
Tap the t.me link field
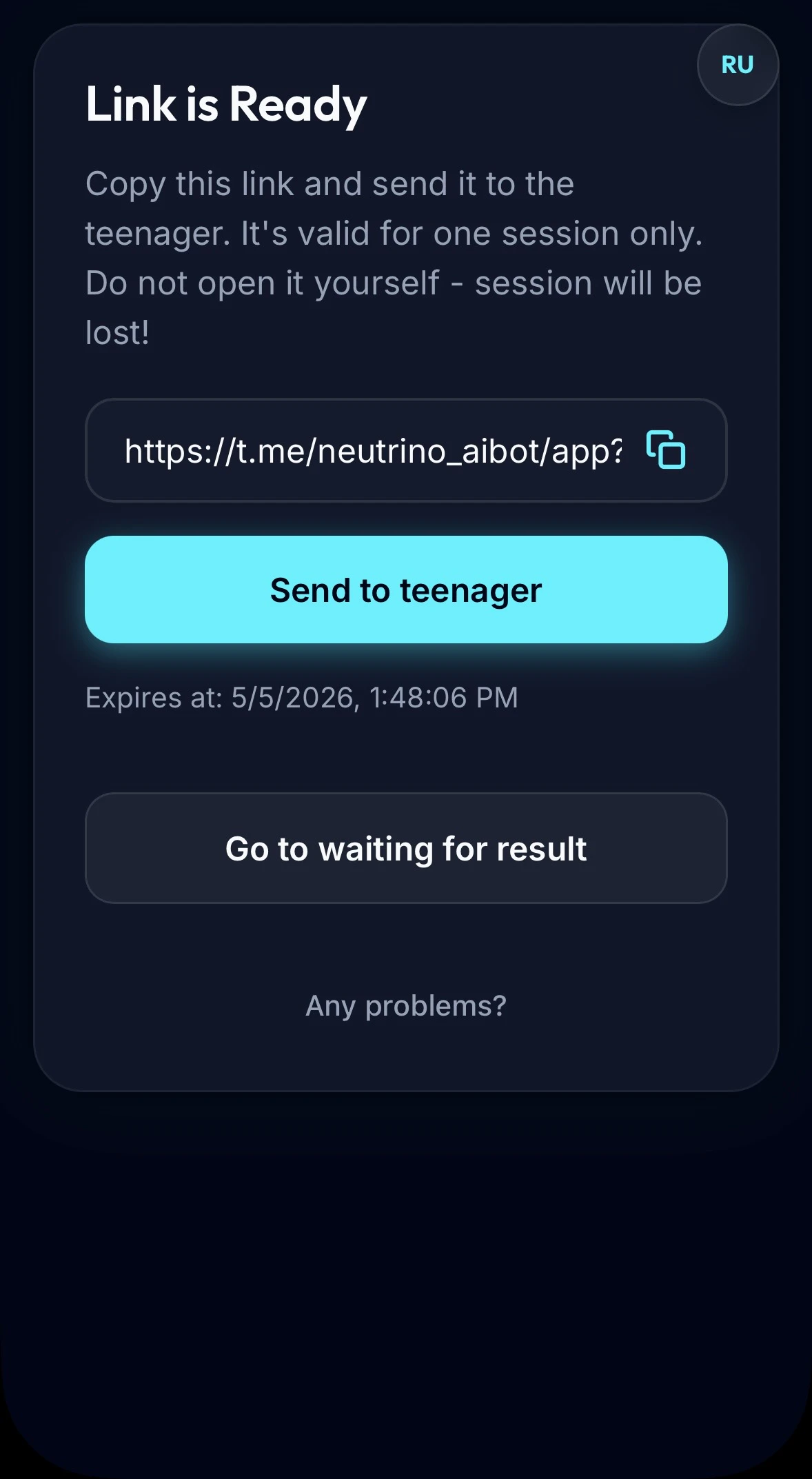click(406, 450)
